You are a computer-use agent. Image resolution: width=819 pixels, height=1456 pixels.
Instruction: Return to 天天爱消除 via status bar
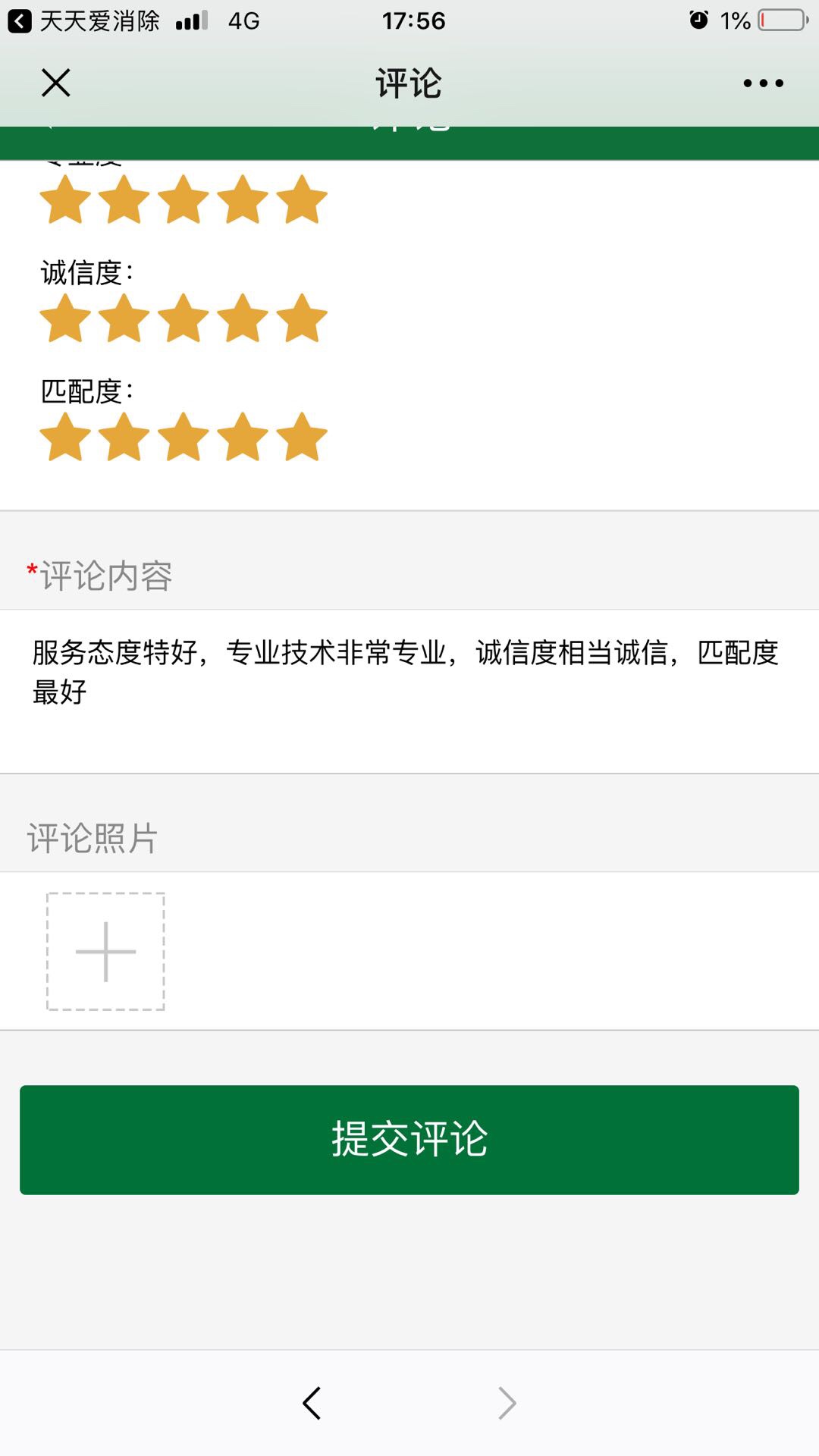[x=83, y=20]
